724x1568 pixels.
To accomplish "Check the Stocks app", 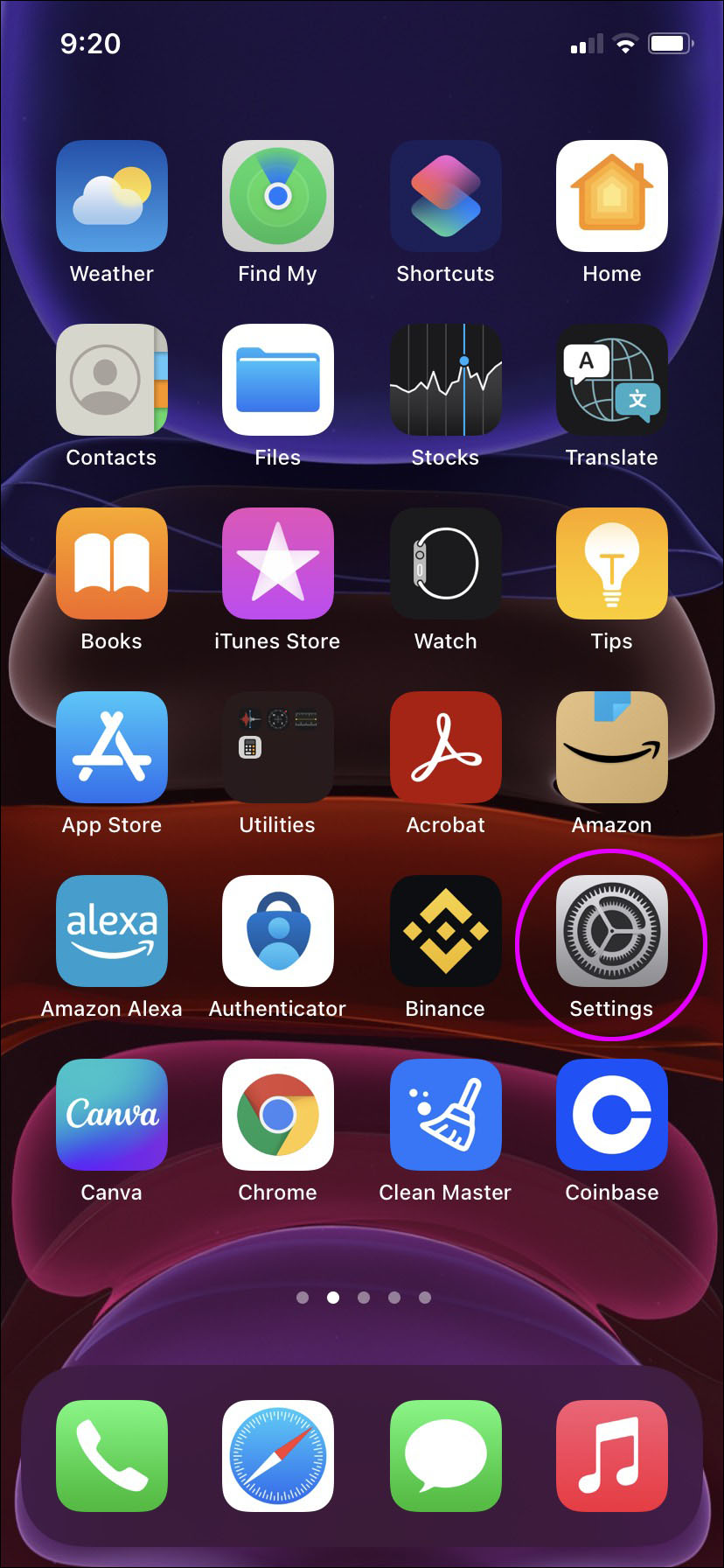I will 445,380.
